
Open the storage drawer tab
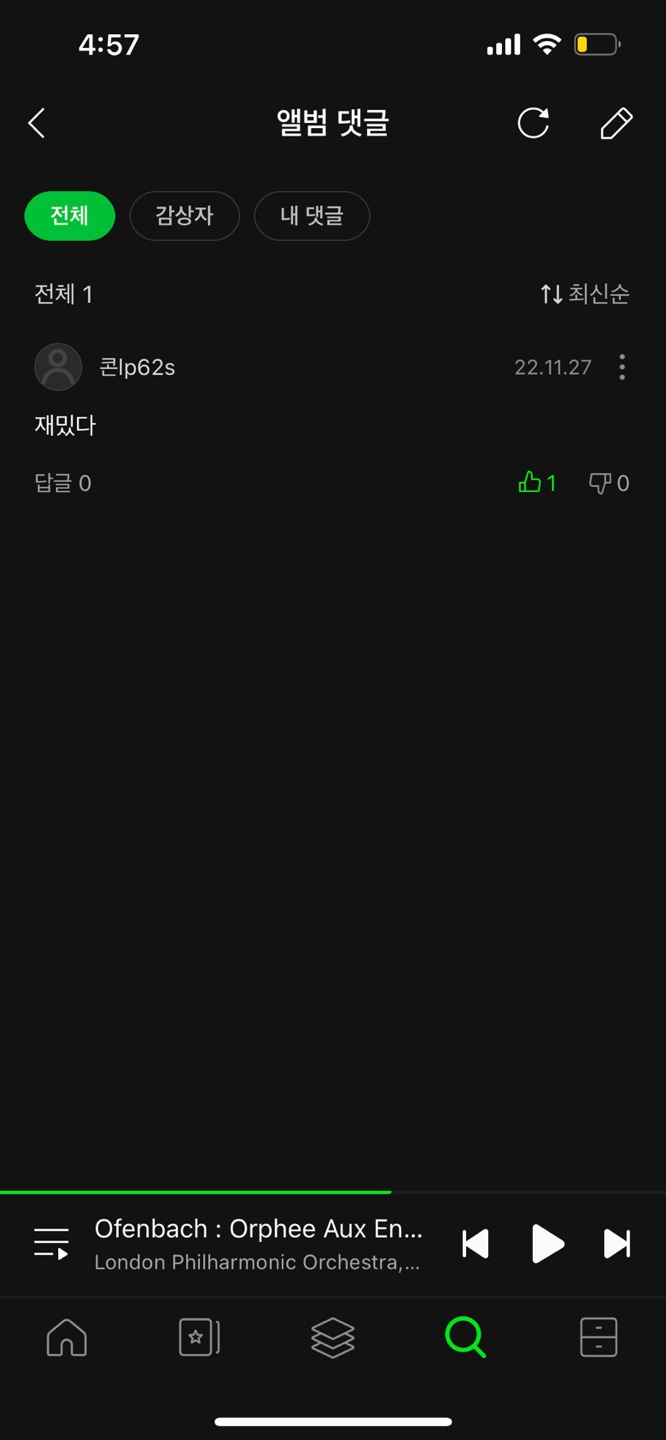599,1337
